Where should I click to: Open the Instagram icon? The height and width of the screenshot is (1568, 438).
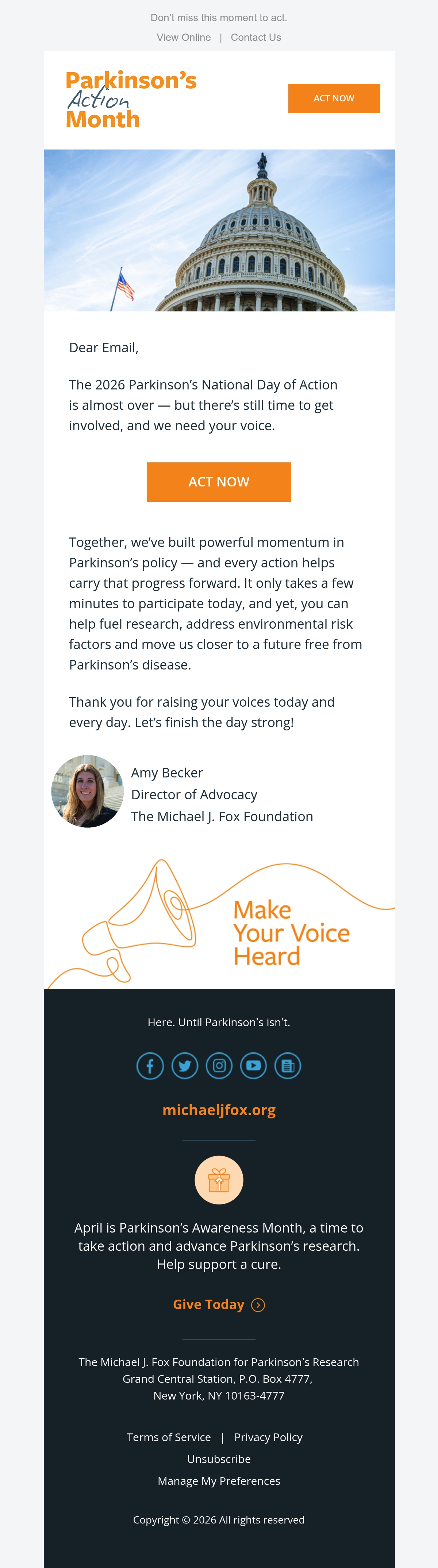219,1065
